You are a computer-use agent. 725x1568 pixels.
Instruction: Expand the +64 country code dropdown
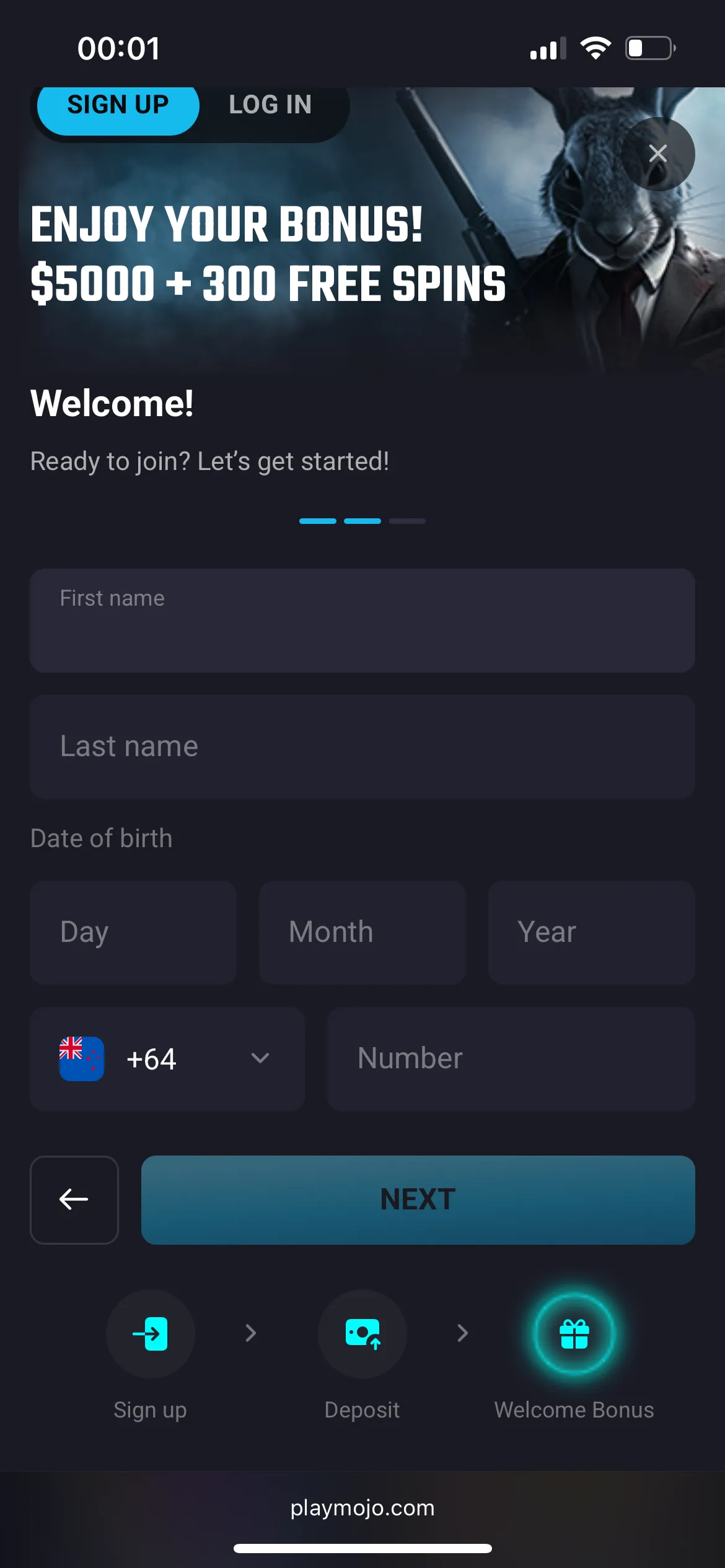167,1059
